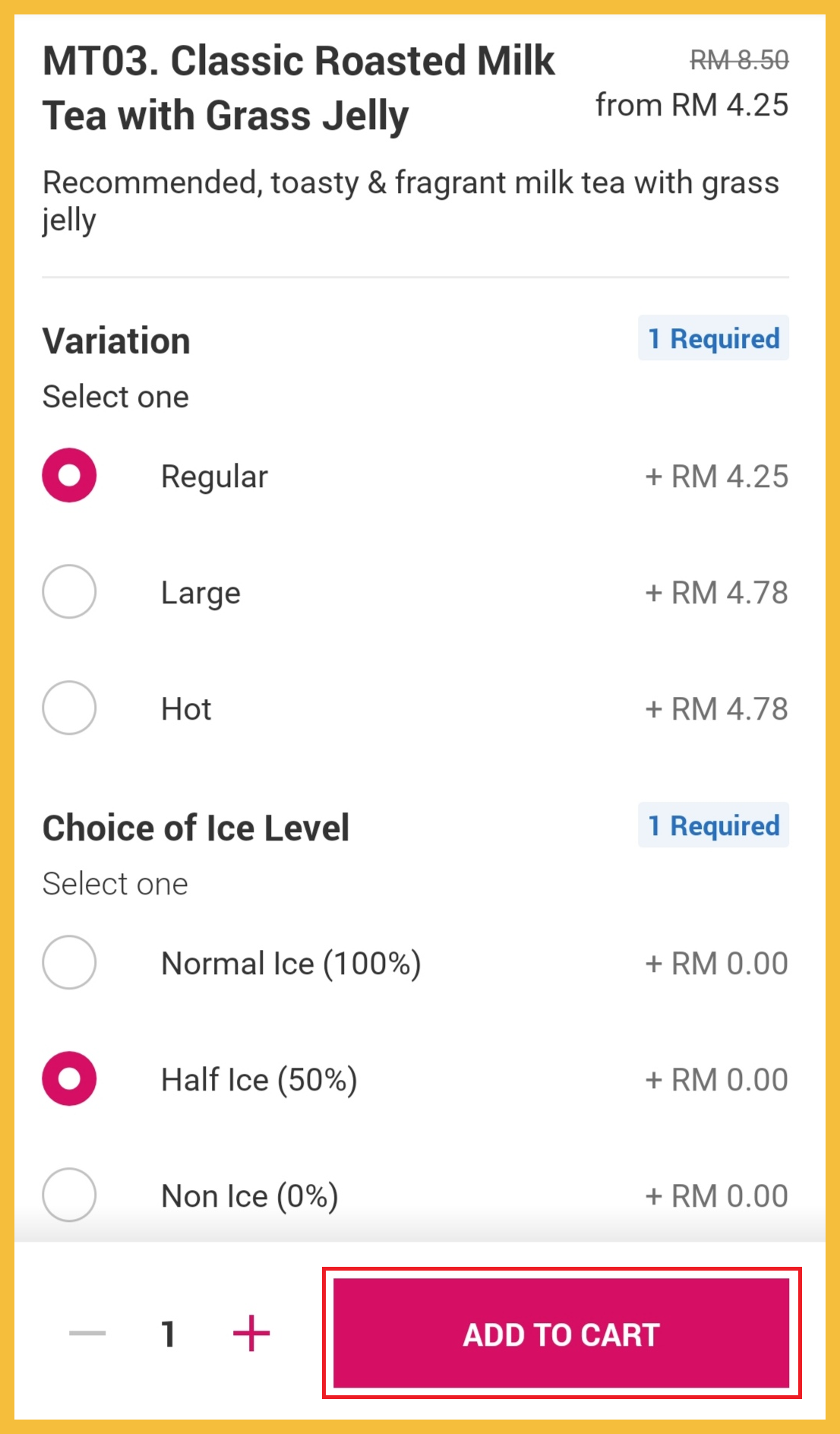Select Non Ice (0%)
Screen dimensions: 840x1434
[69, 1195]
